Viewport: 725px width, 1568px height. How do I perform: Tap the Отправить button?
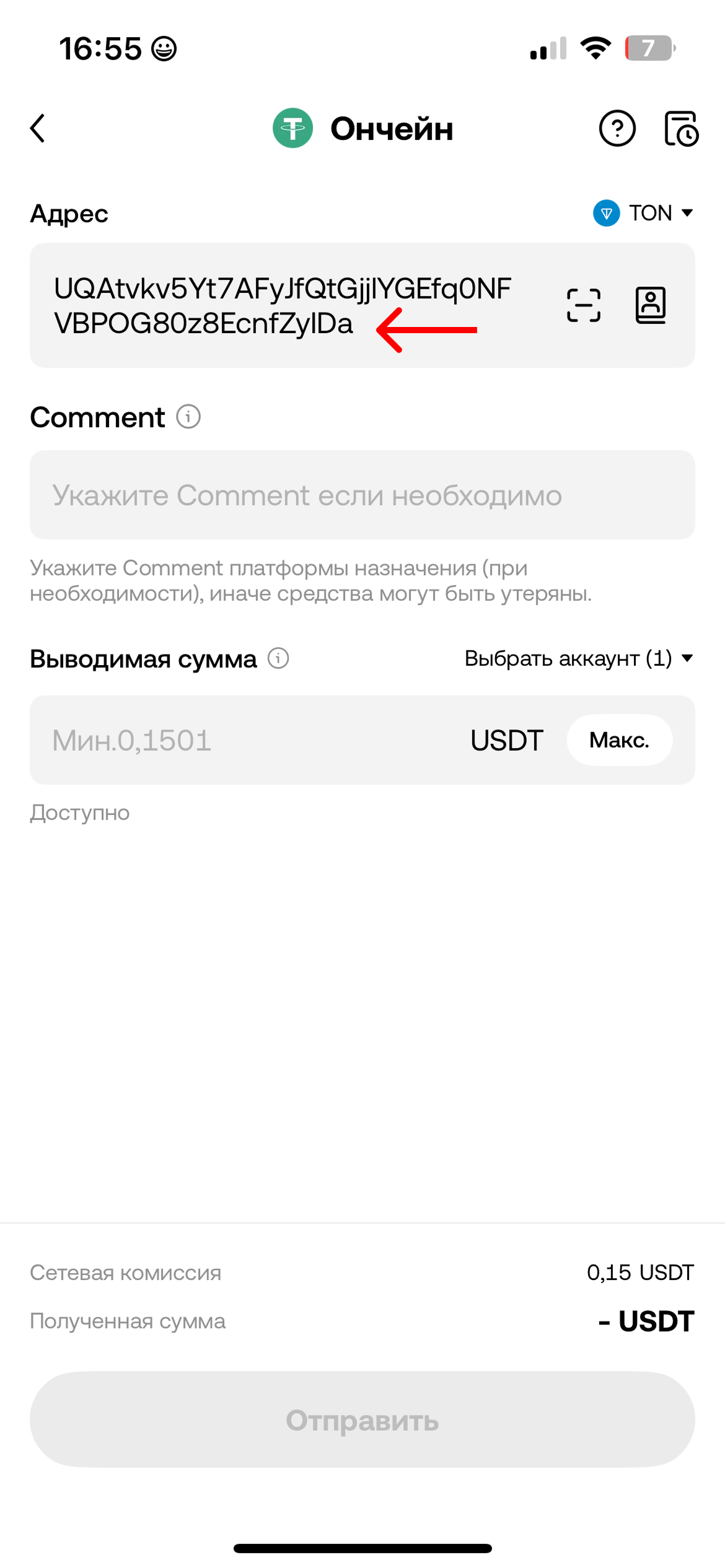[362, 1420]
